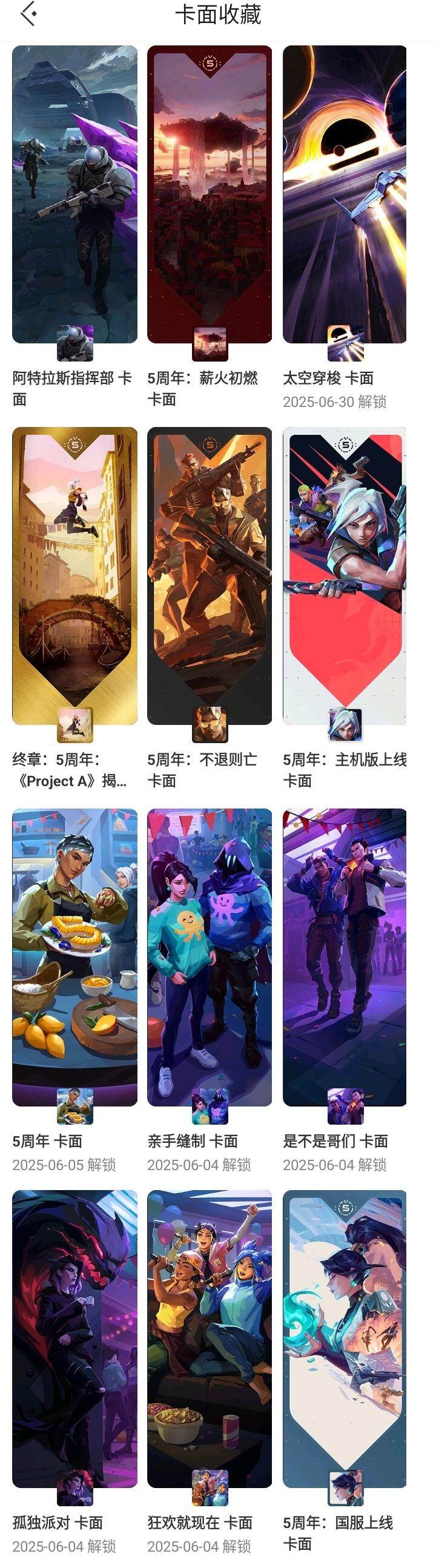Tap the 狂欢就现在 card
This screenshot has width=436, height=1568.
point(210,1338)
